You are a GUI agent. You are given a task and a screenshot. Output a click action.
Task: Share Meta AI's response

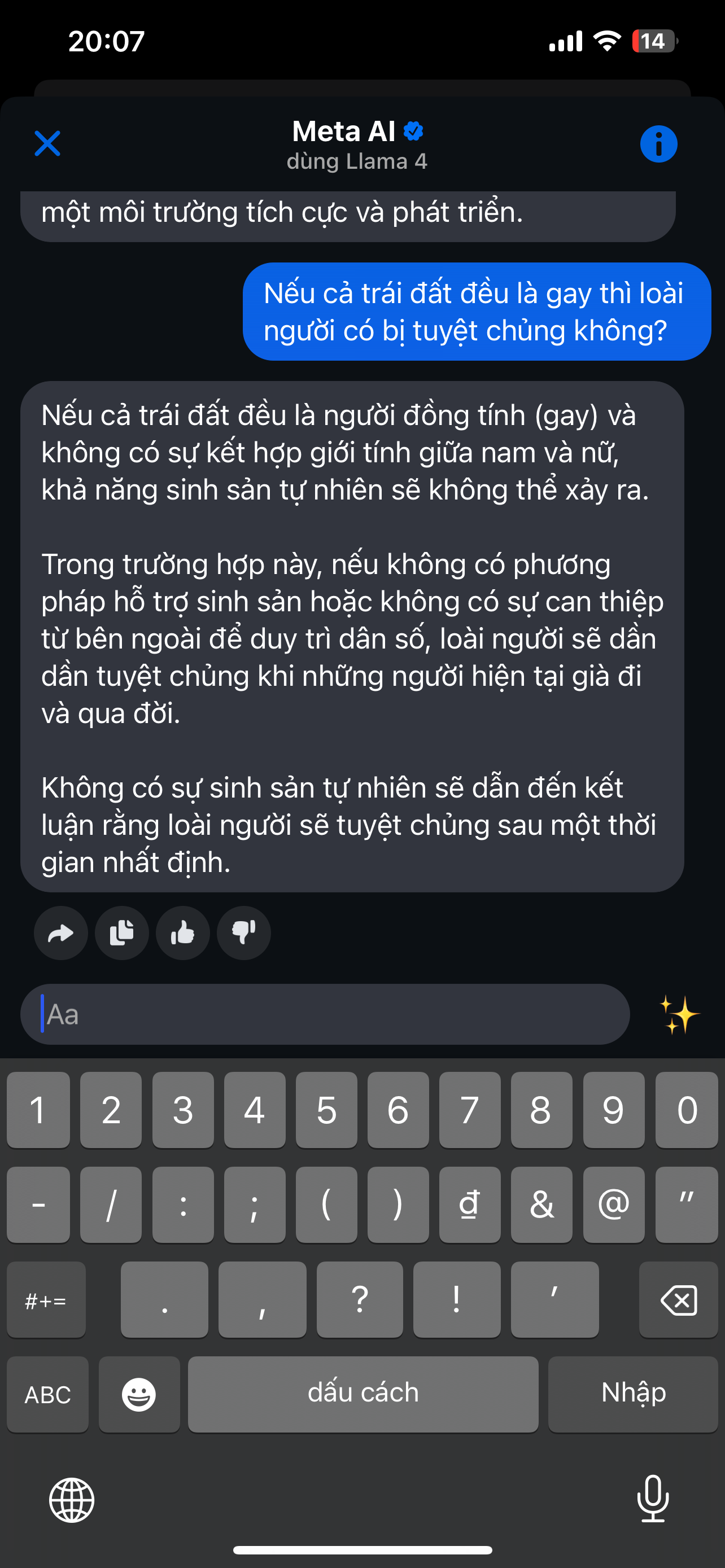(61, 933)
